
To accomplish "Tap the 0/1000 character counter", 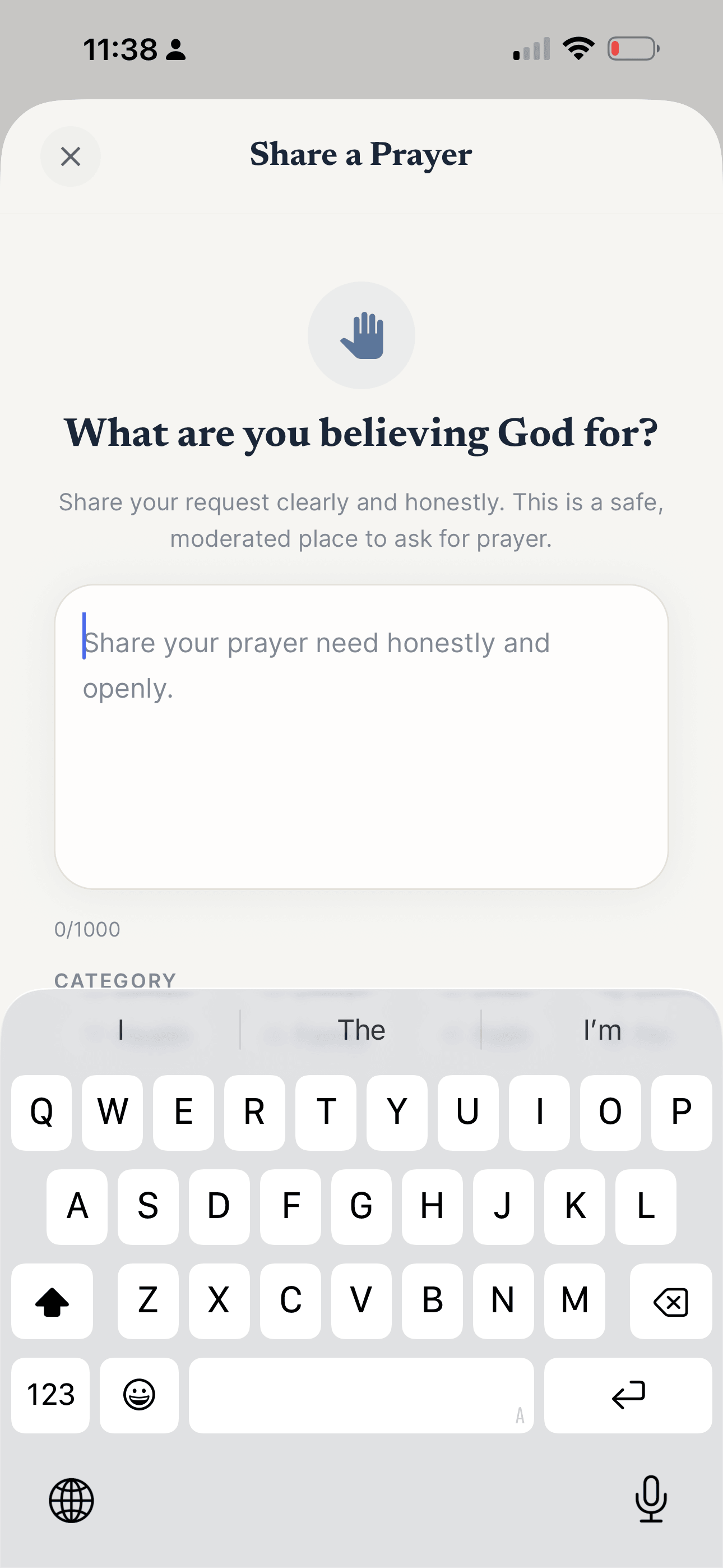I will [x=87, y=929].
